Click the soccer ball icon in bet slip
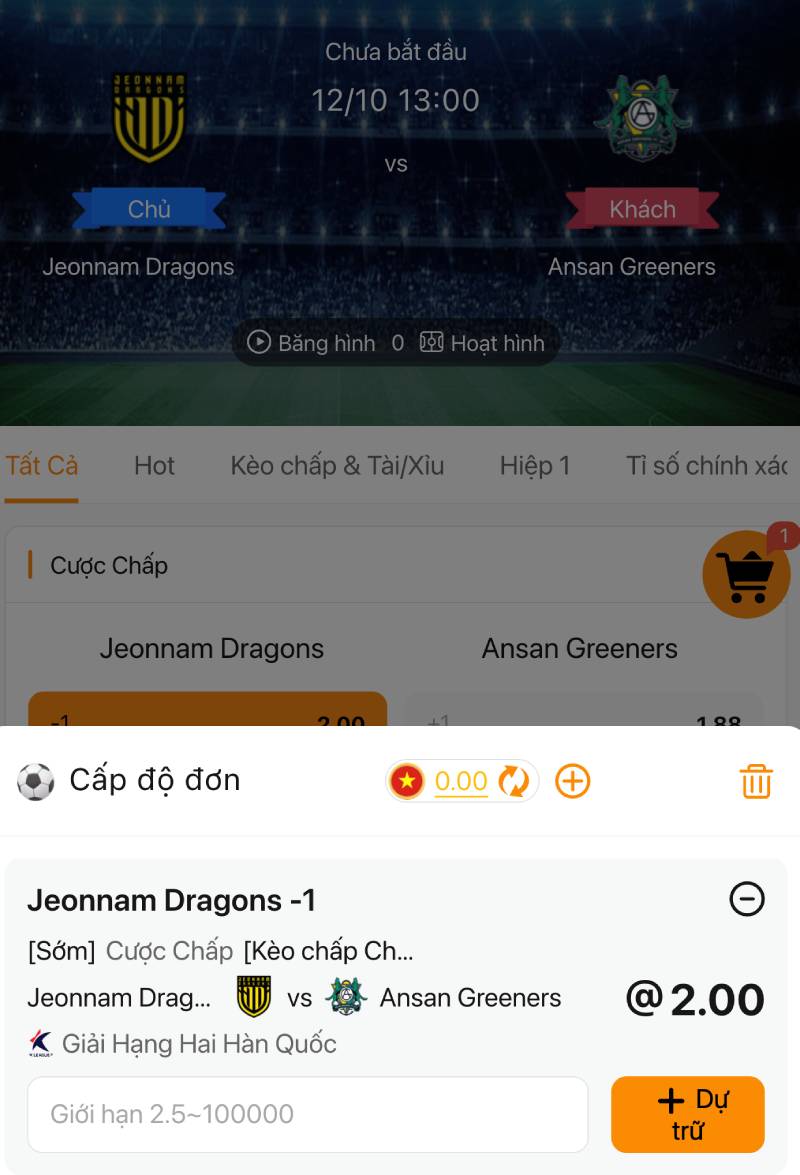The width and height of the screenshot is (800, 1175). coord(36,779)
